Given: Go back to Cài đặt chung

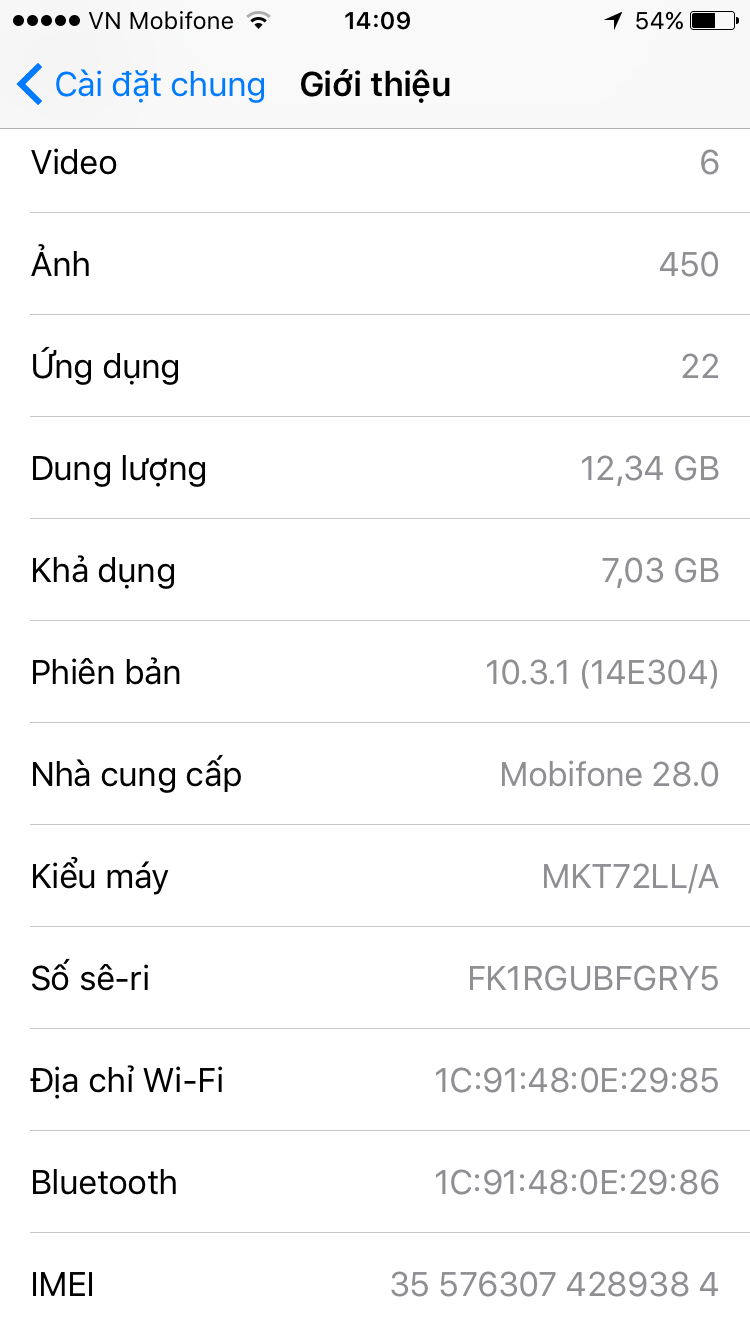Looking at the screenshot, I should pos(141,85).
